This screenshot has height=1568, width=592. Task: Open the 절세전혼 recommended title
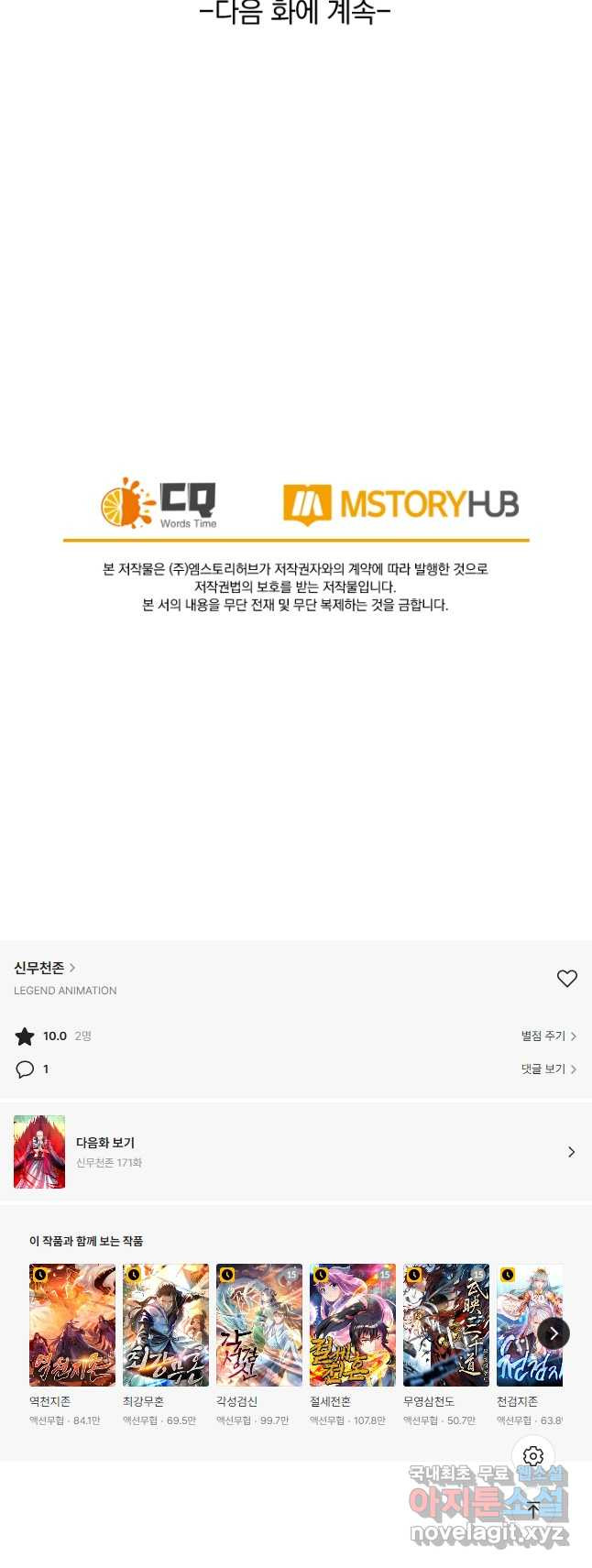tap(353, 1325)
